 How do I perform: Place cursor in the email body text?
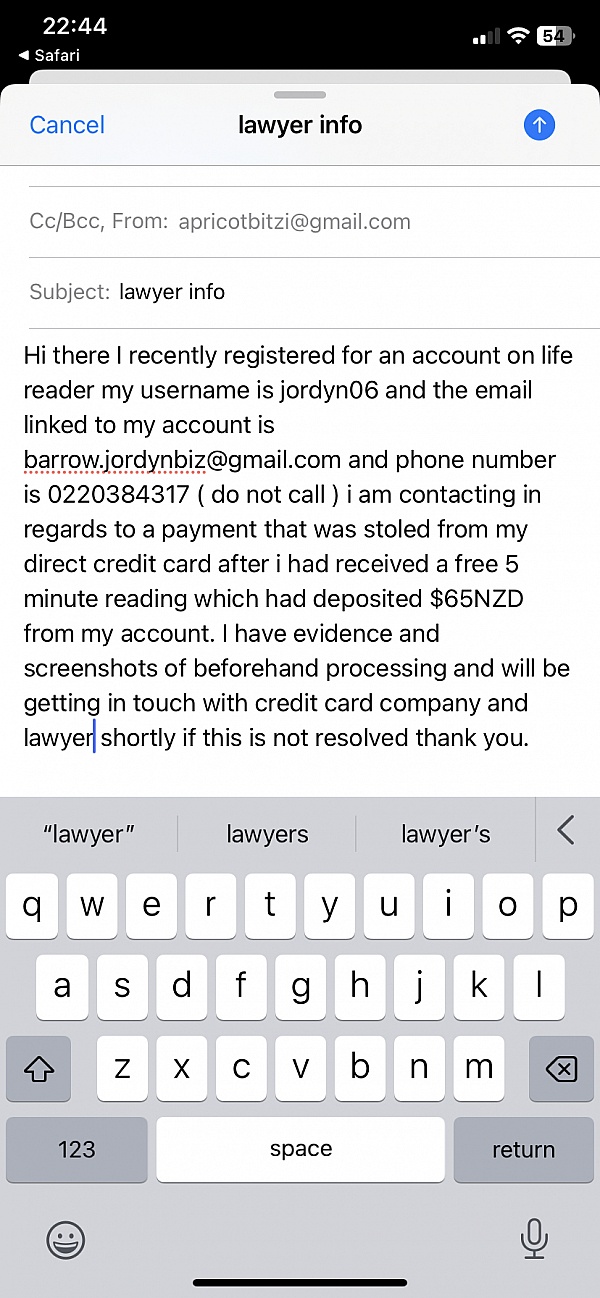point(299,546)
